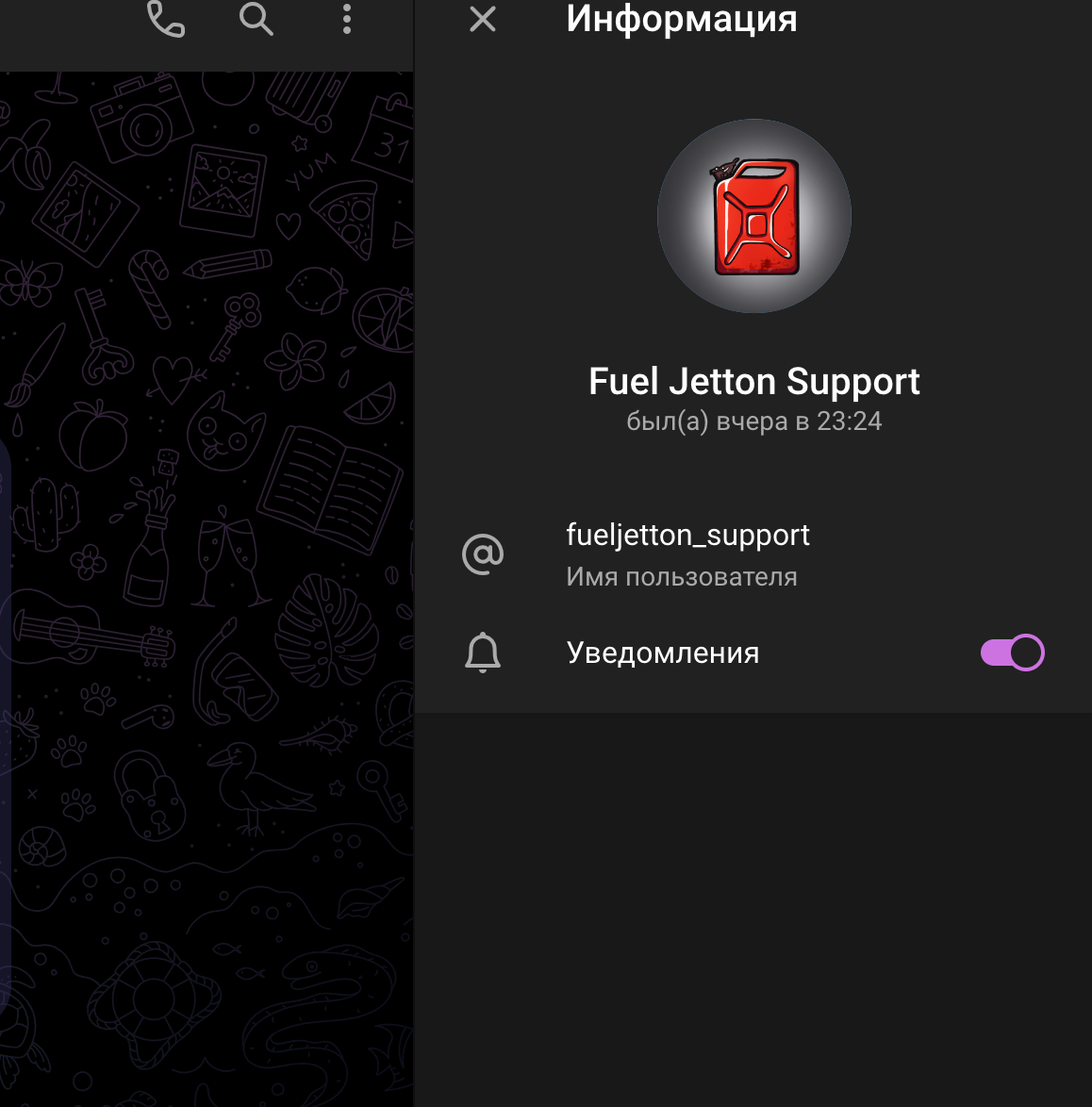The height and width of the screenshot is (1107, 1092).
Task: Toggle the Уведомления switch off
Action: tap(1012, 653)
